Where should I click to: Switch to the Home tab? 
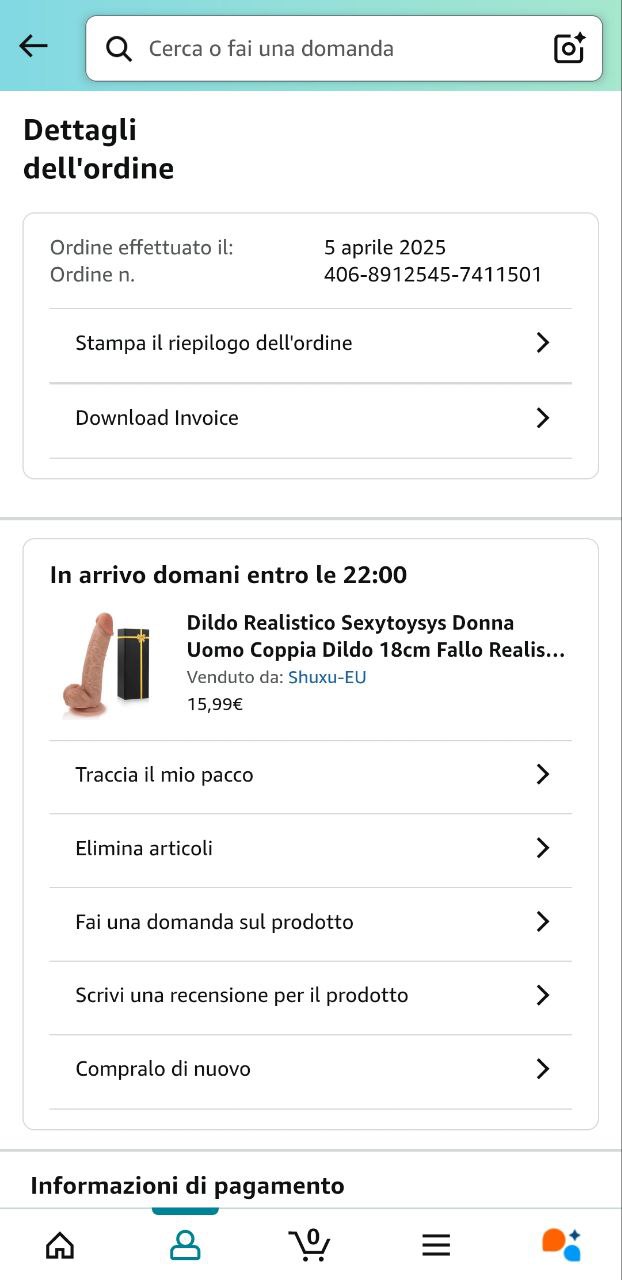pos(60,1245)
